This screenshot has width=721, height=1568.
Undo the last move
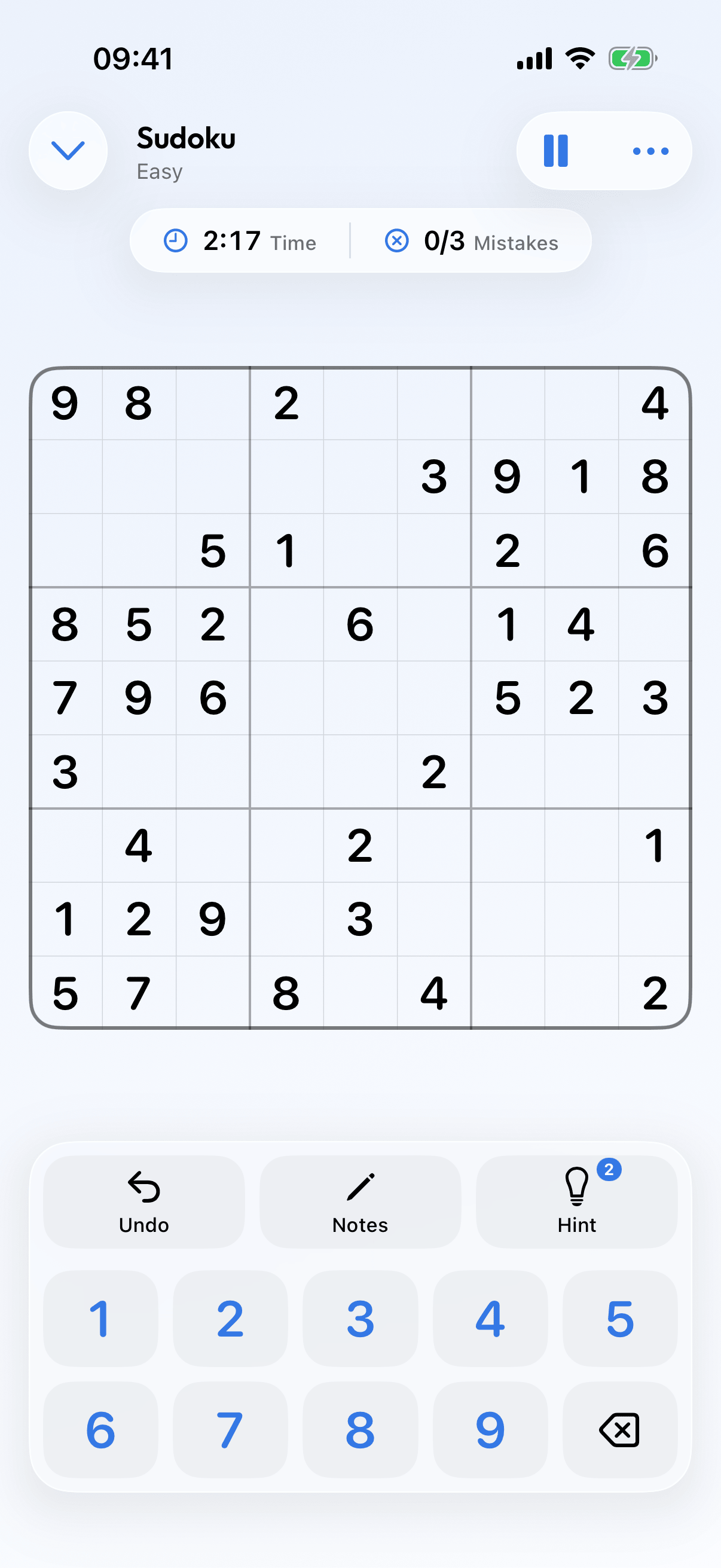click(x=144, y=1201)
